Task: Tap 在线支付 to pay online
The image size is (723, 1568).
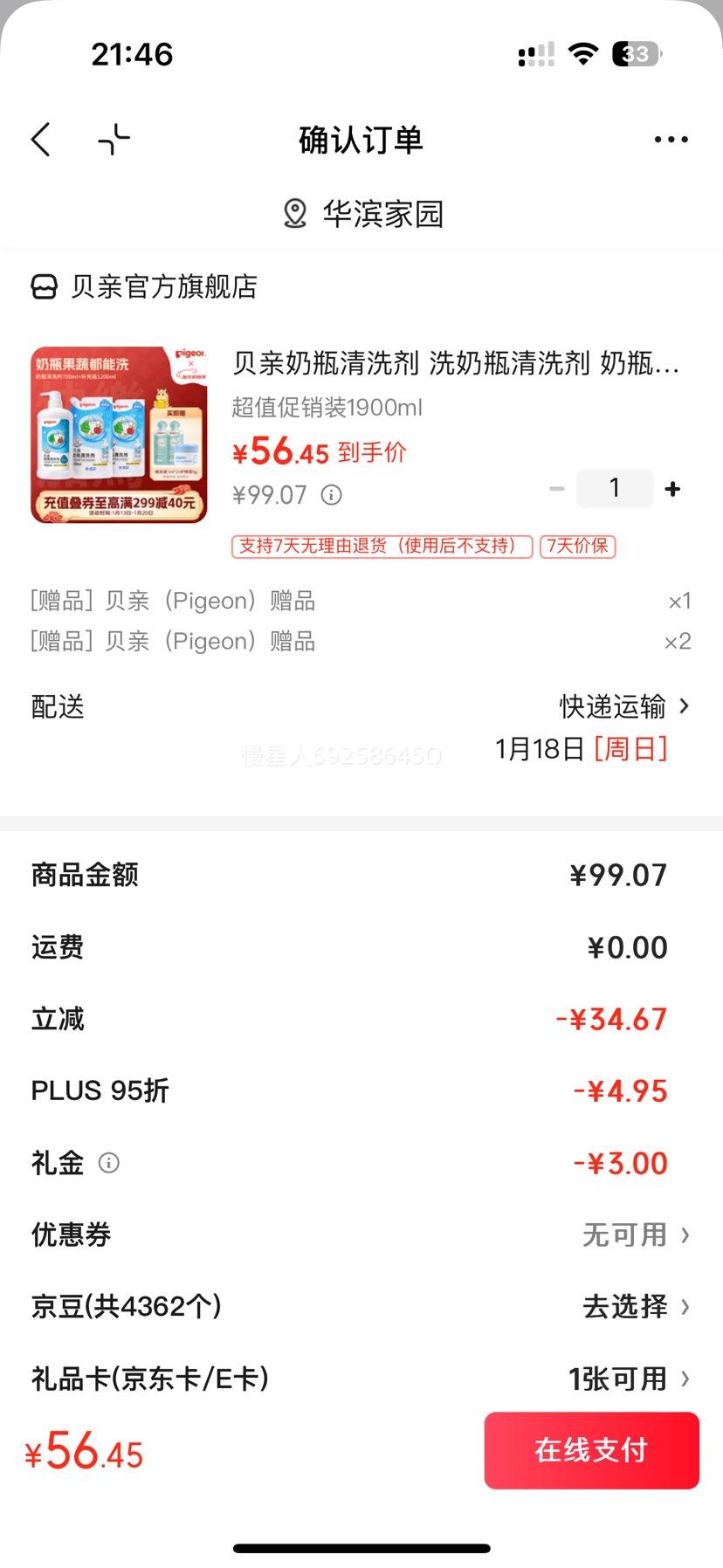Action: (591, 1451)
